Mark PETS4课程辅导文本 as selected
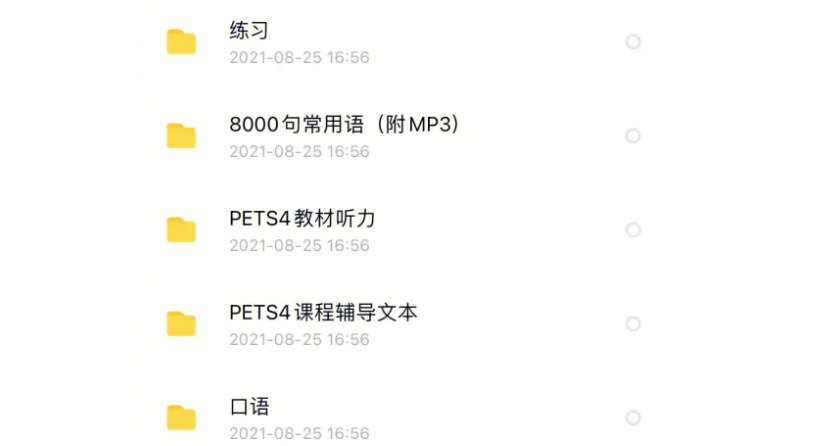 633,324
